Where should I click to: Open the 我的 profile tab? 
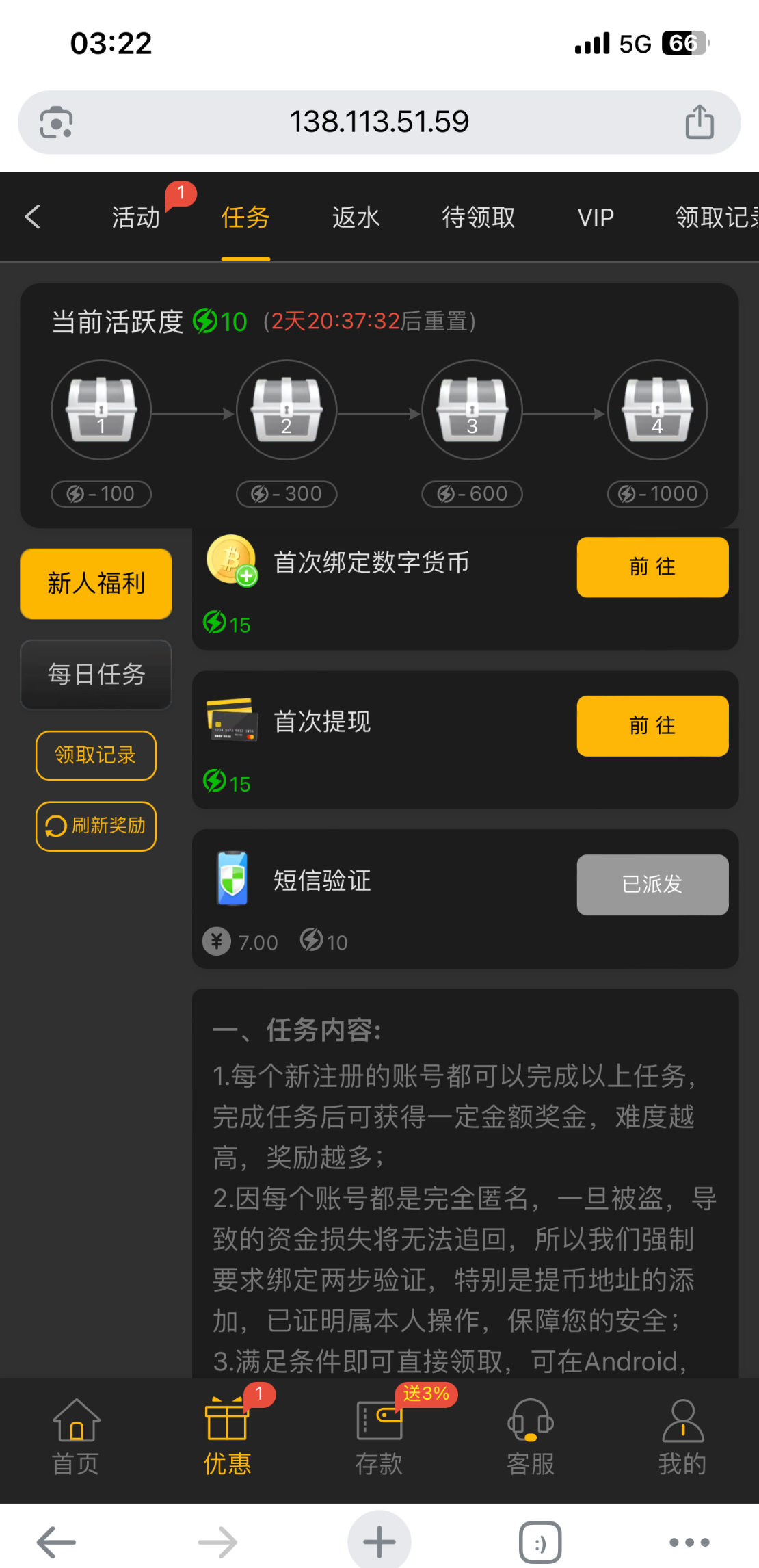pos(682,1435)
